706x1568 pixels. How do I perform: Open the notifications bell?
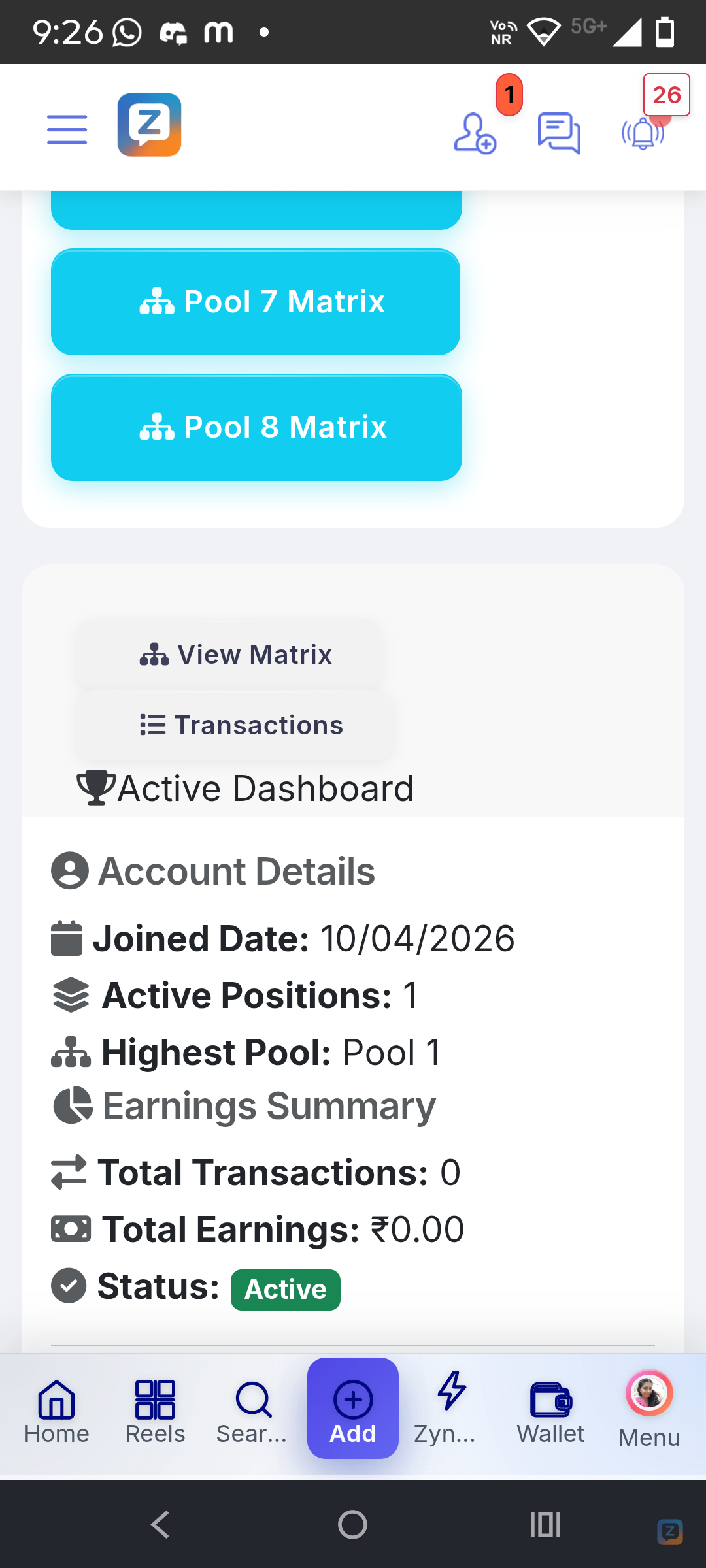point(643,133)
